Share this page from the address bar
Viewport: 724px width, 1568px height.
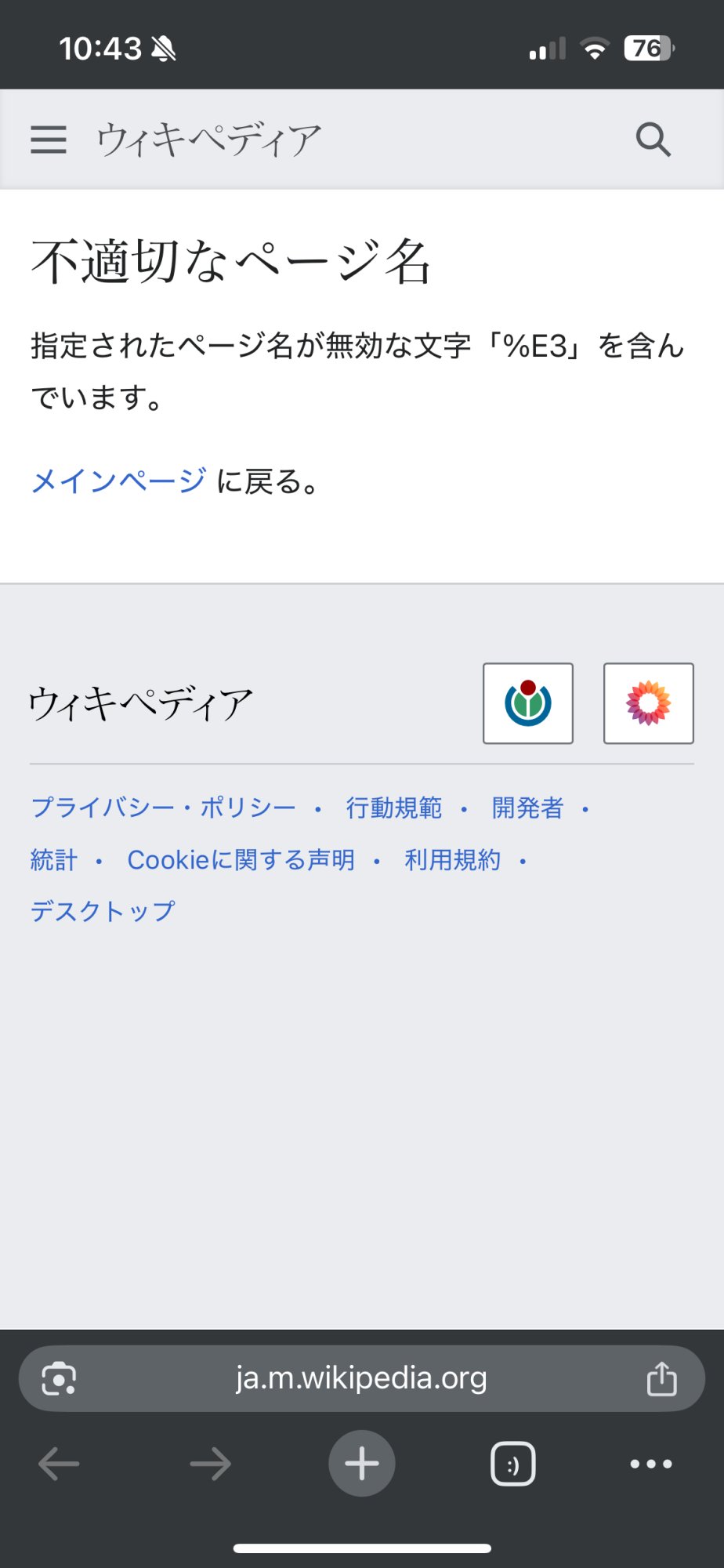[661, 1378]
